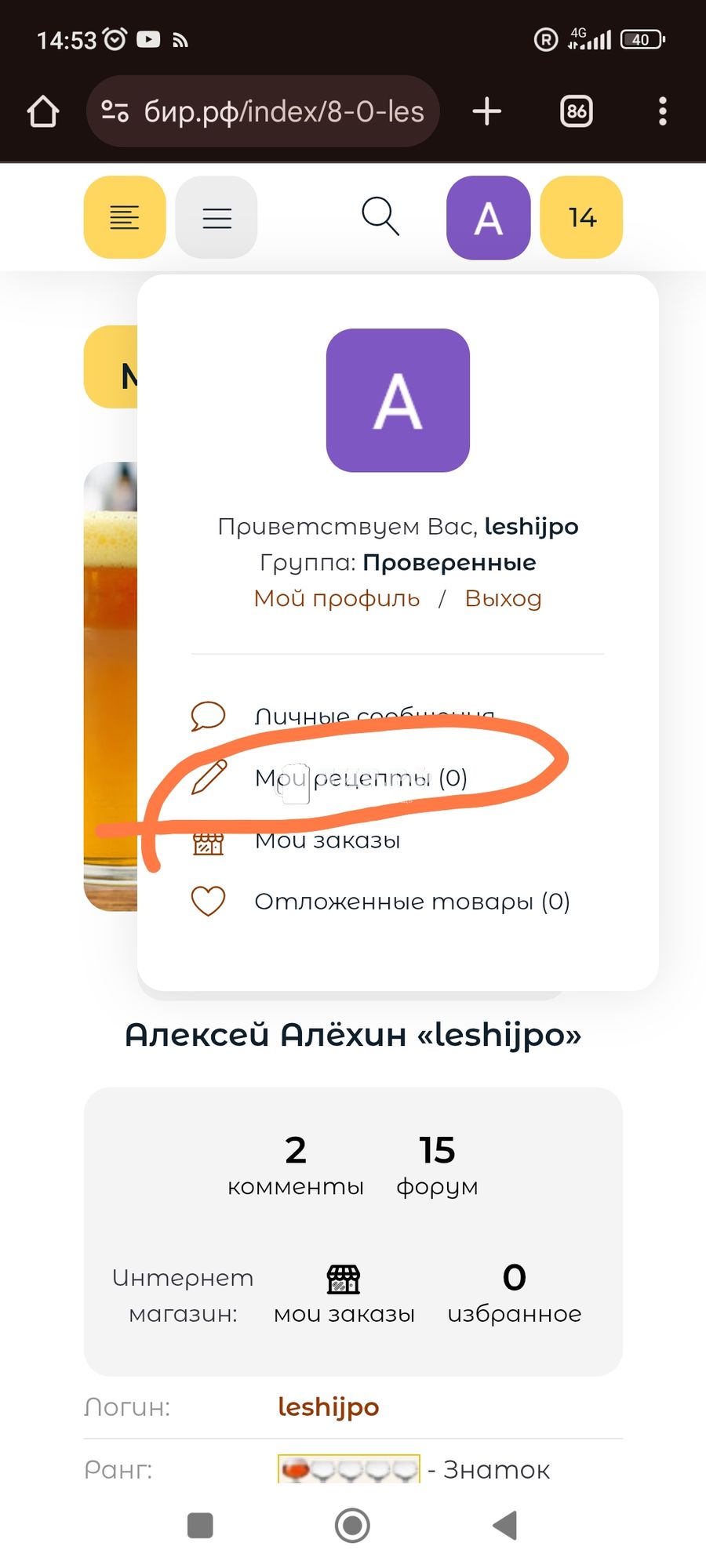Open Отложенные товары (0)

(411, 902)
